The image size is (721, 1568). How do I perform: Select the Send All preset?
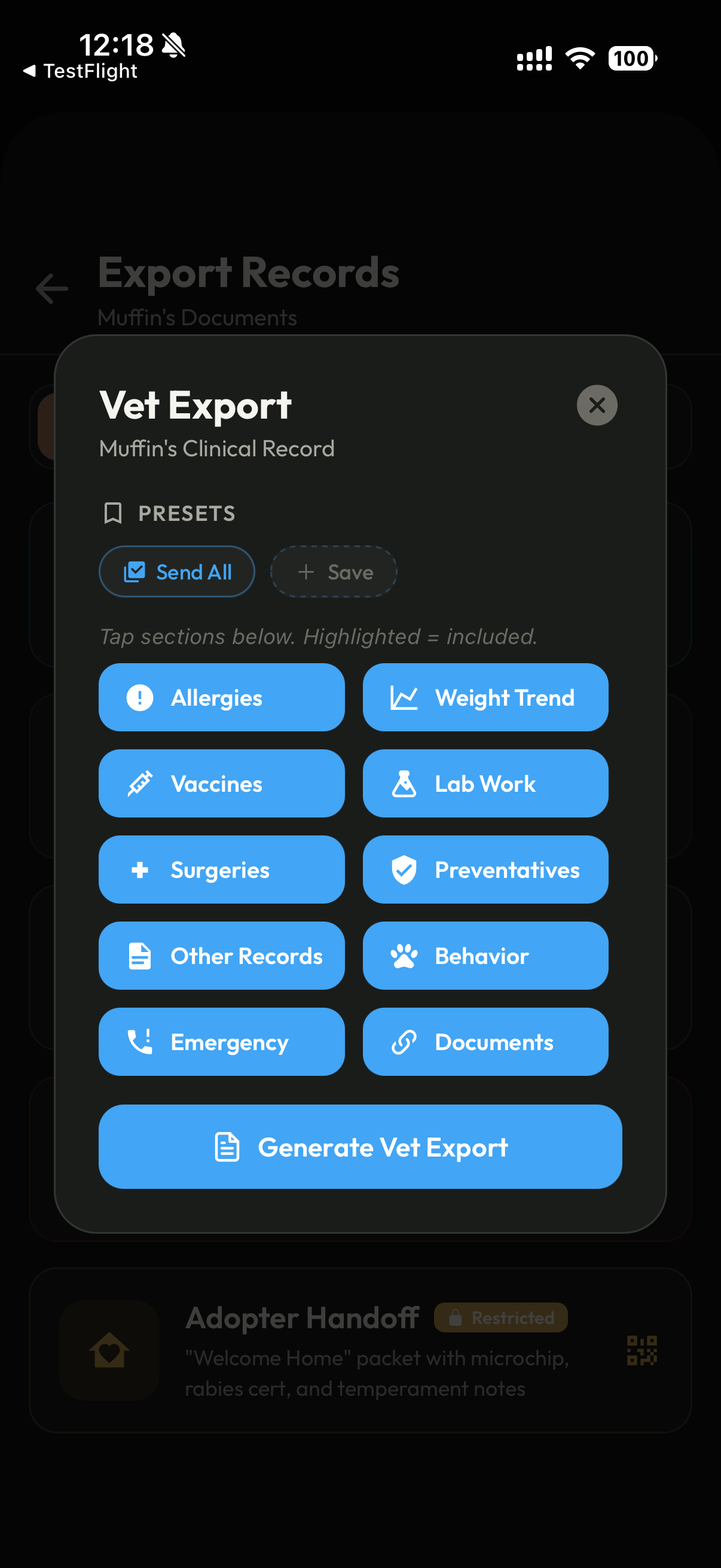click(x=176, y=572)
